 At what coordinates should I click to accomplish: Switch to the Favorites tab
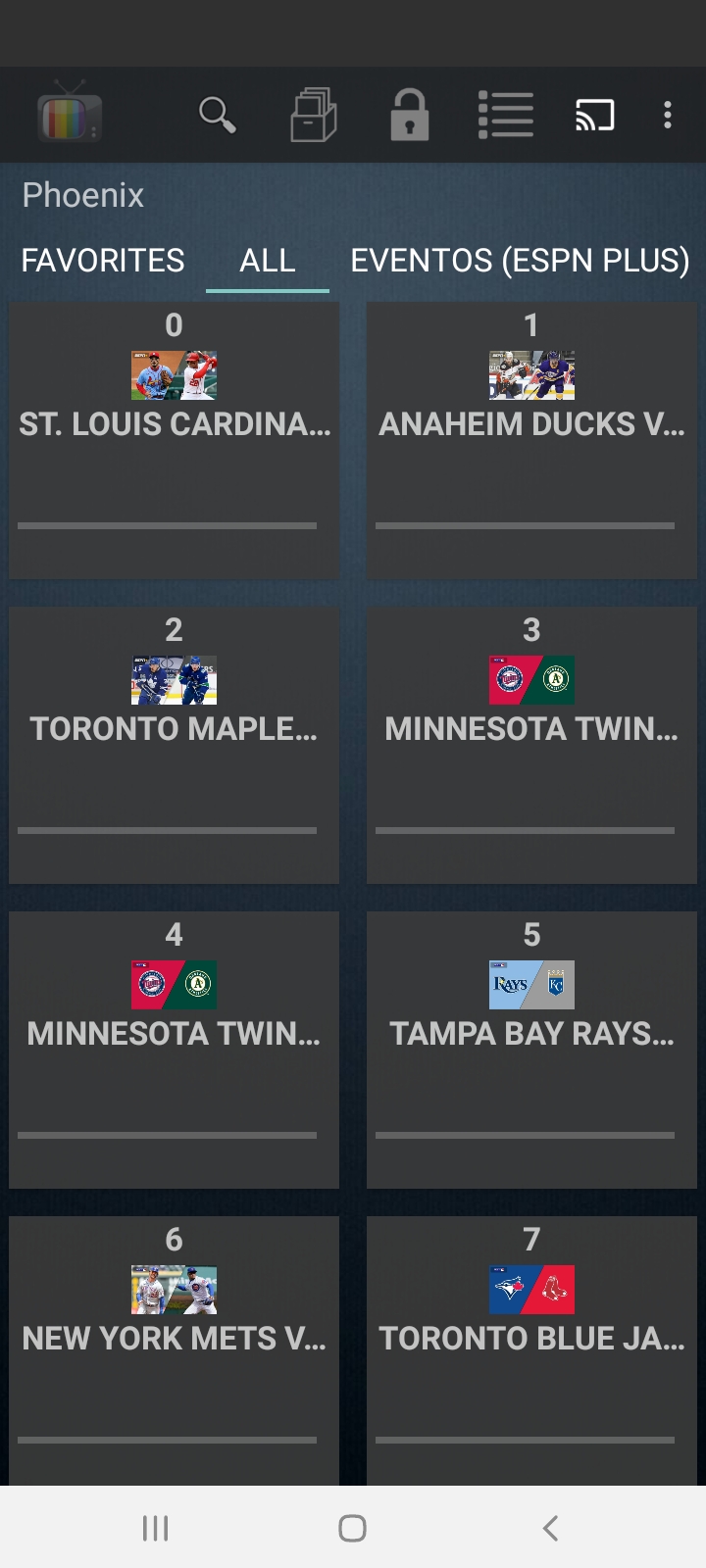[103, 261]
